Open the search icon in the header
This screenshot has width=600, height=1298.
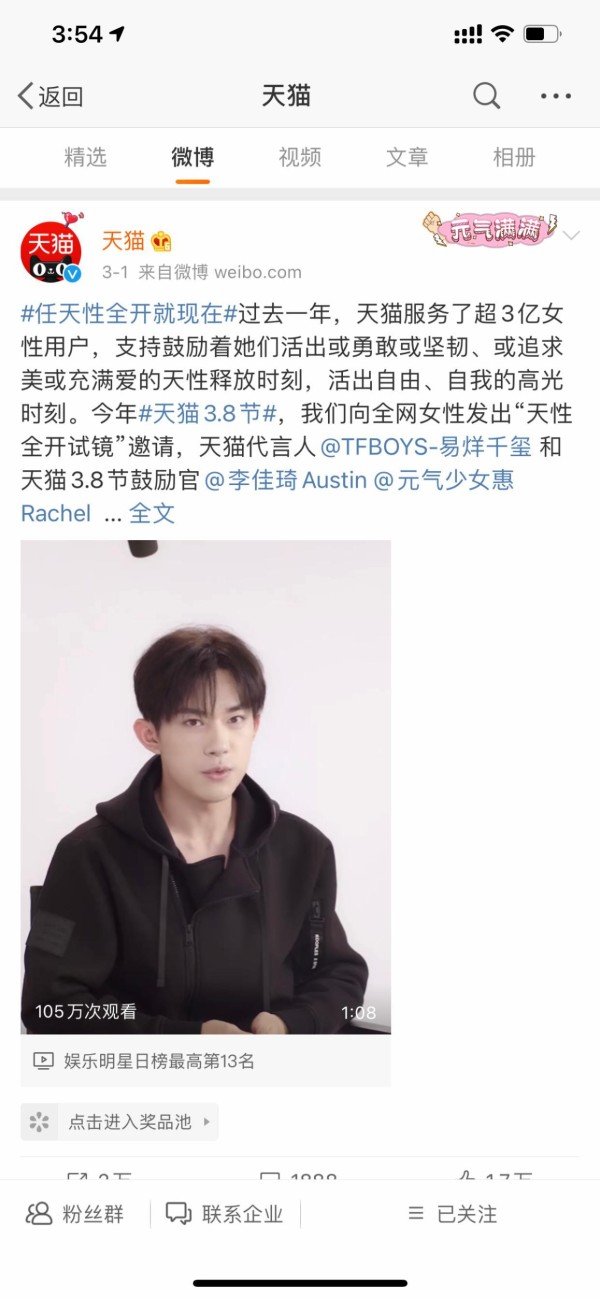486,96
